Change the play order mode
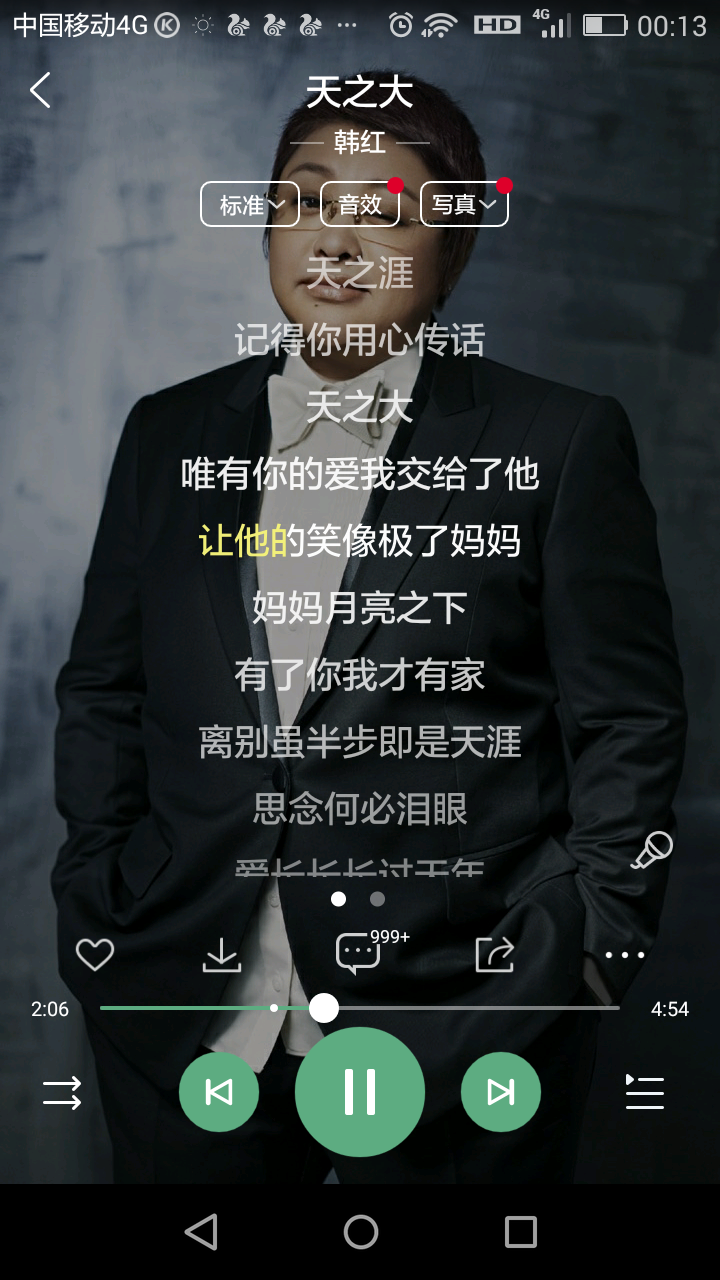720x1280 pixels. [62, 1093]
